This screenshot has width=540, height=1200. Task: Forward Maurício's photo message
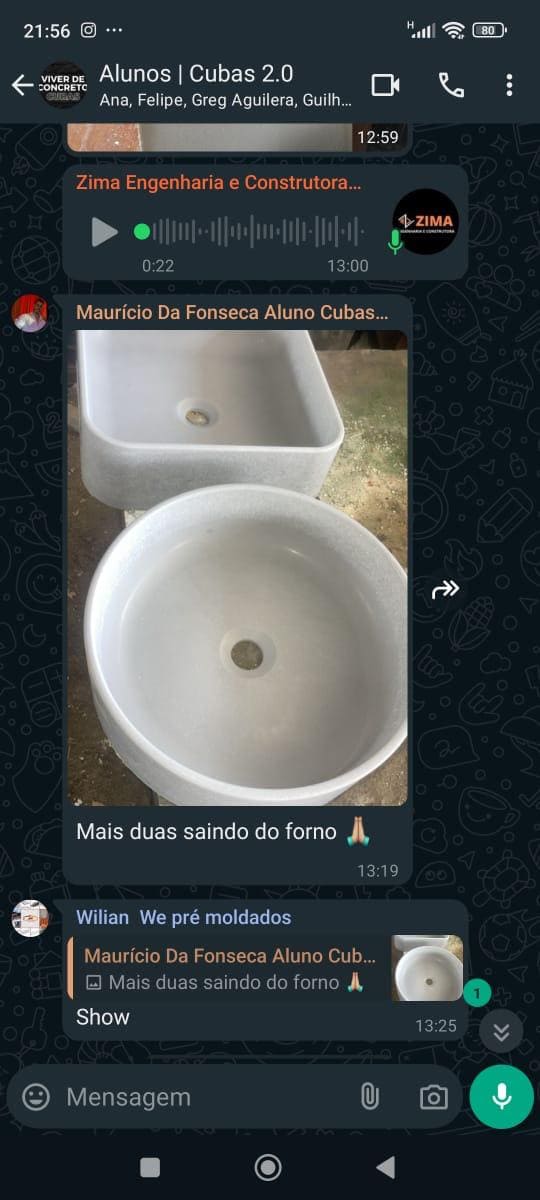coord(444,590)
